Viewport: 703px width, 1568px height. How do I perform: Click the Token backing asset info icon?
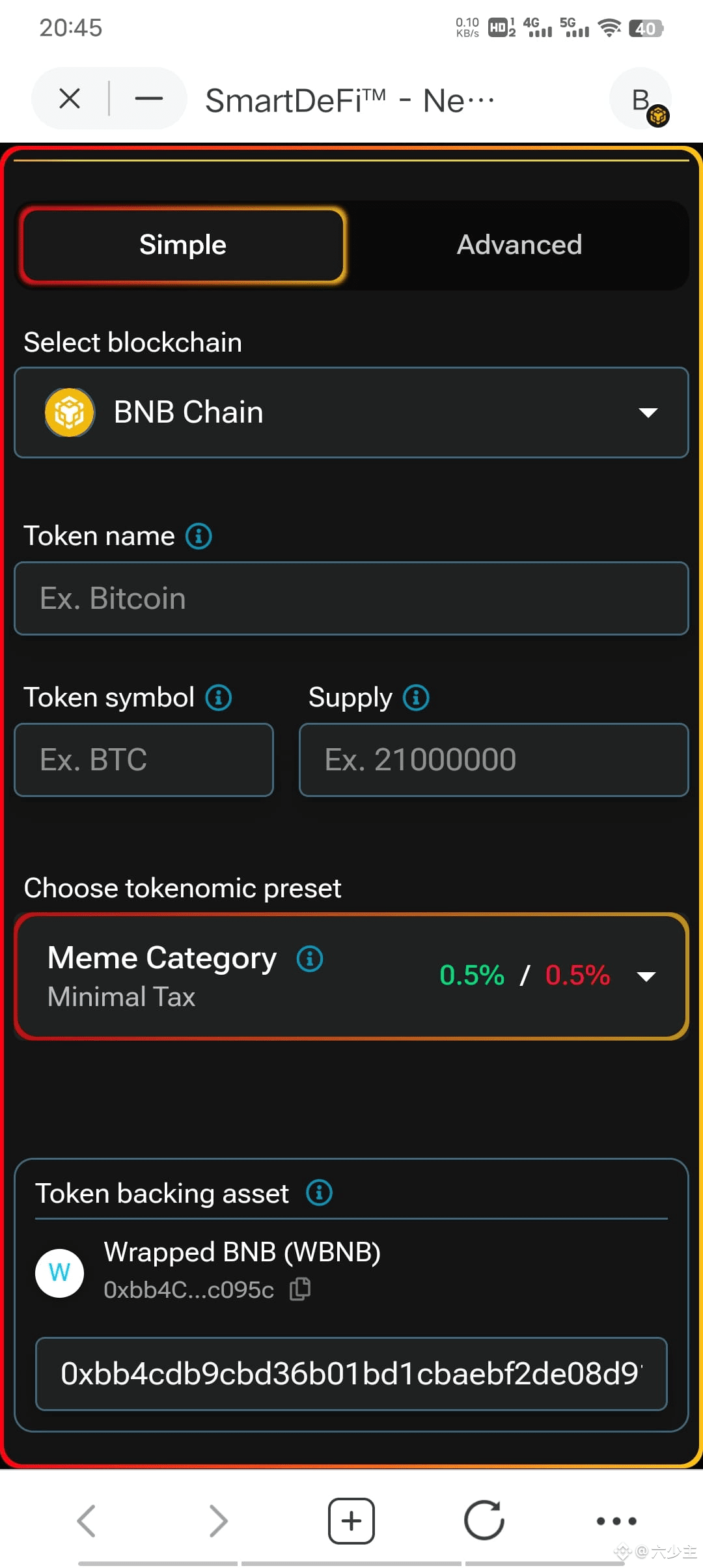tap(320, 1192)
